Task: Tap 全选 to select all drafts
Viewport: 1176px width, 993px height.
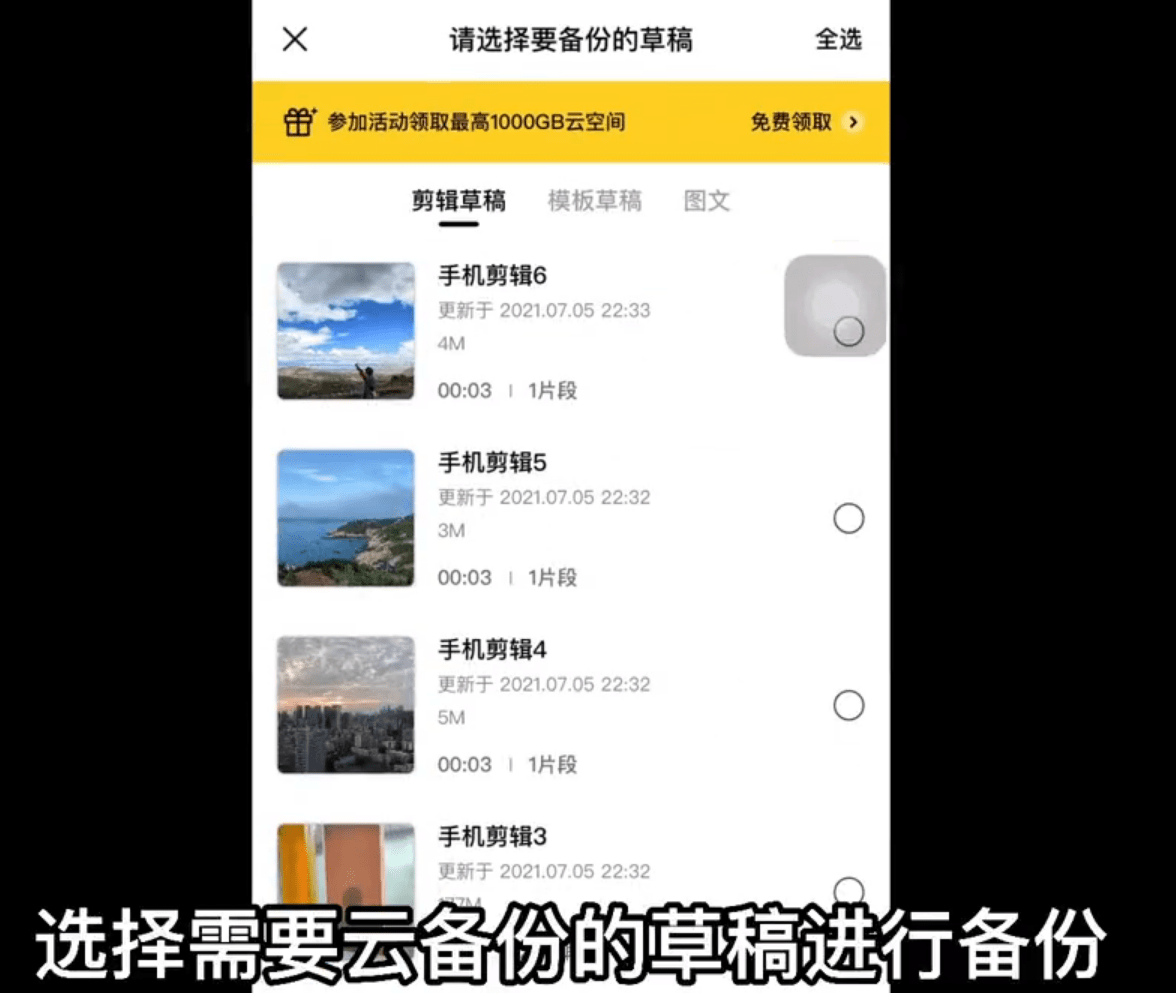Action: click(x=838, y=40)
